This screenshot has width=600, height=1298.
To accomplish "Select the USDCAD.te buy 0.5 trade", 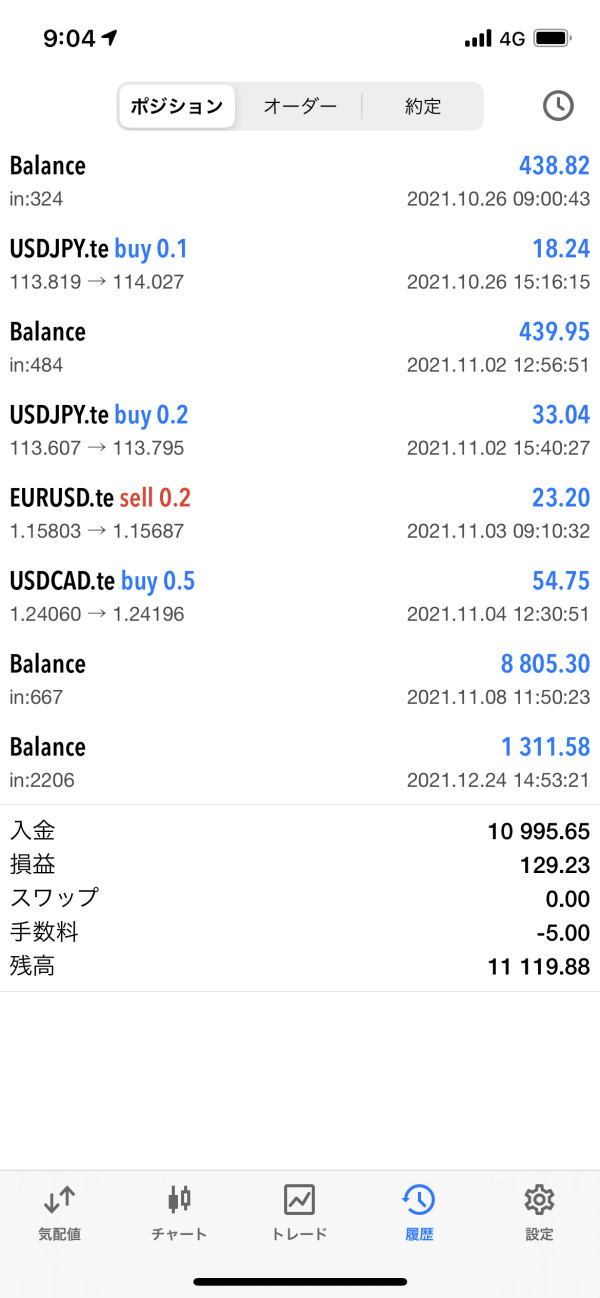I will click(x=300, y=596).
